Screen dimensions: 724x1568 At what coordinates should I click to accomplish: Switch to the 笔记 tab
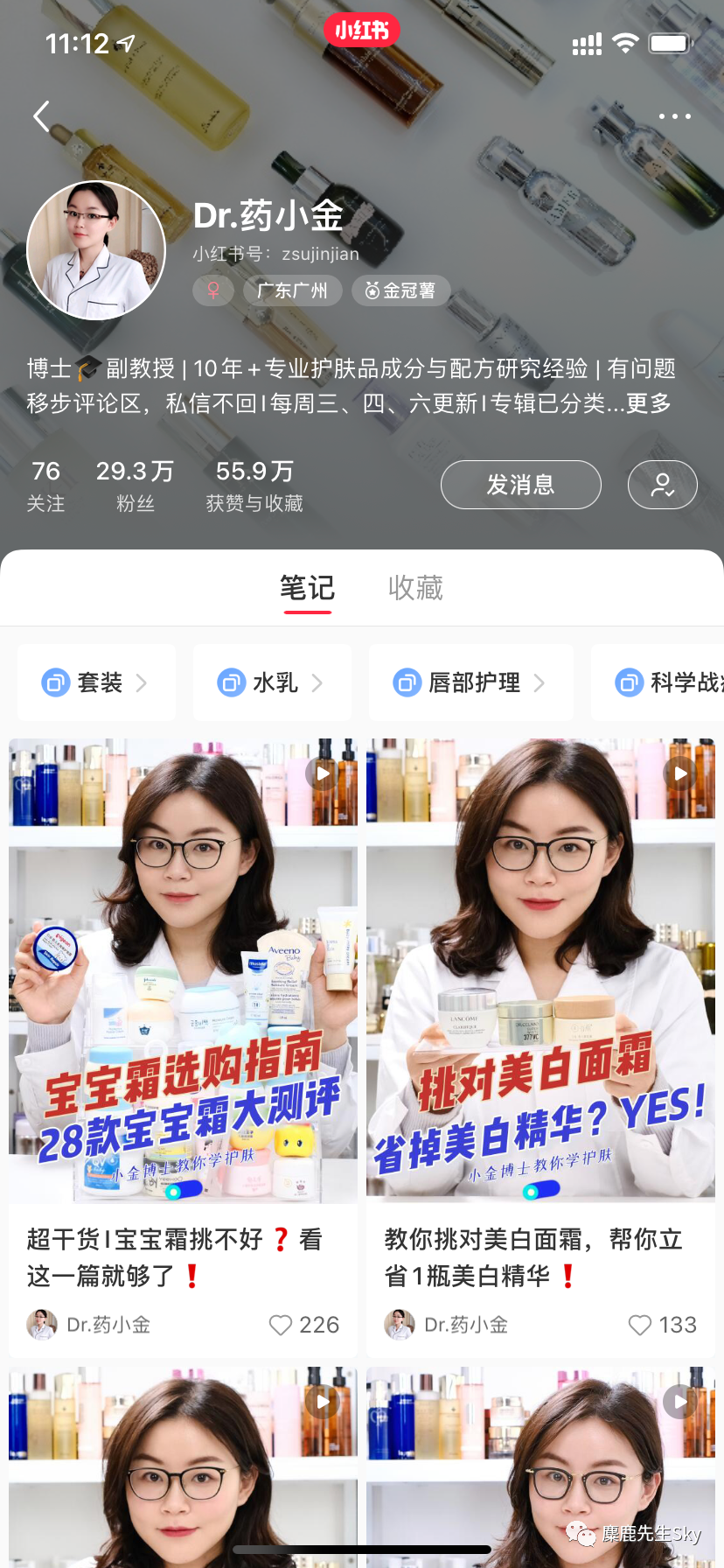tap(307, 588)
